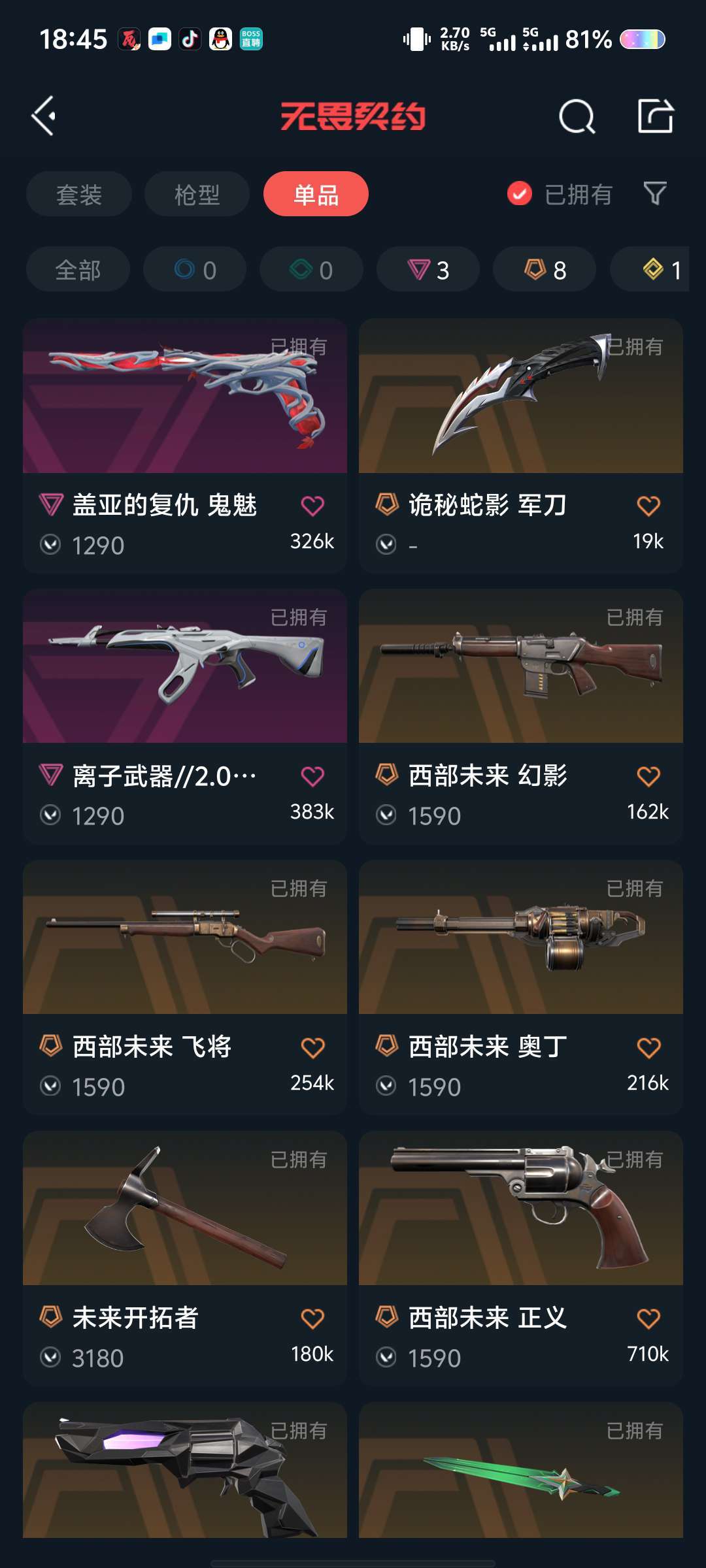Filter by the orange tier chip showing 8
This screenshot has height=1568, width=706.
click(545, 269)
